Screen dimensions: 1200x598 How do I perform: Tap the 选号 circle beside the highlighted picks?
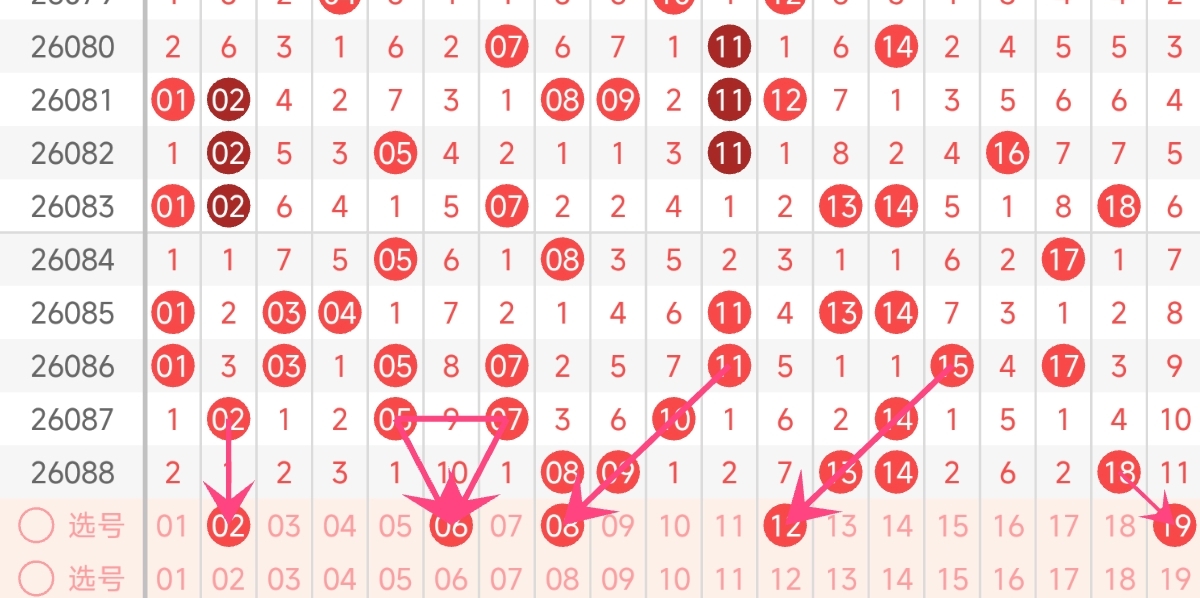[36, 526]
